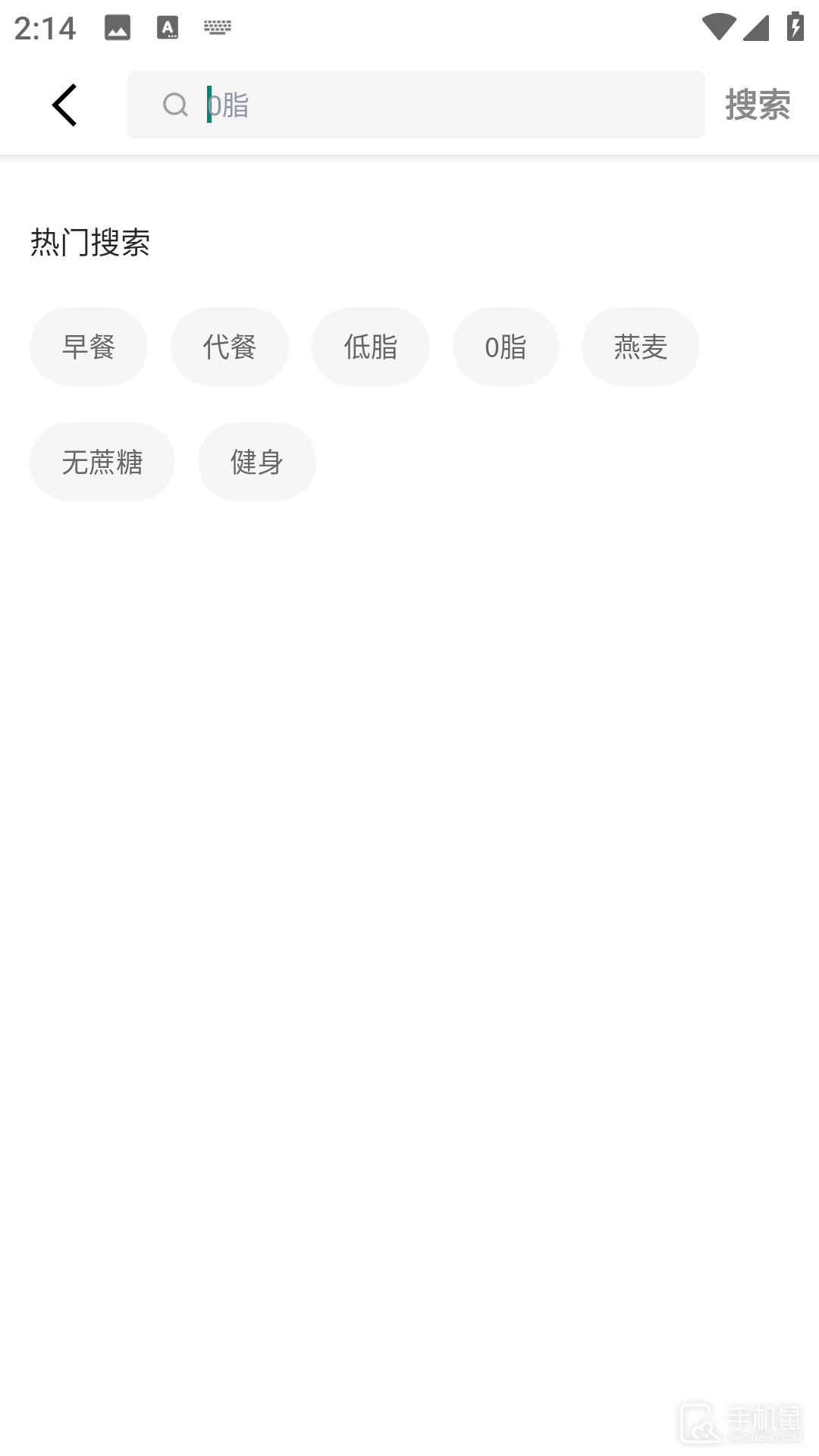Tap the 'A' notification icon in status bar

pyautogui.click(x=167, y=27)
